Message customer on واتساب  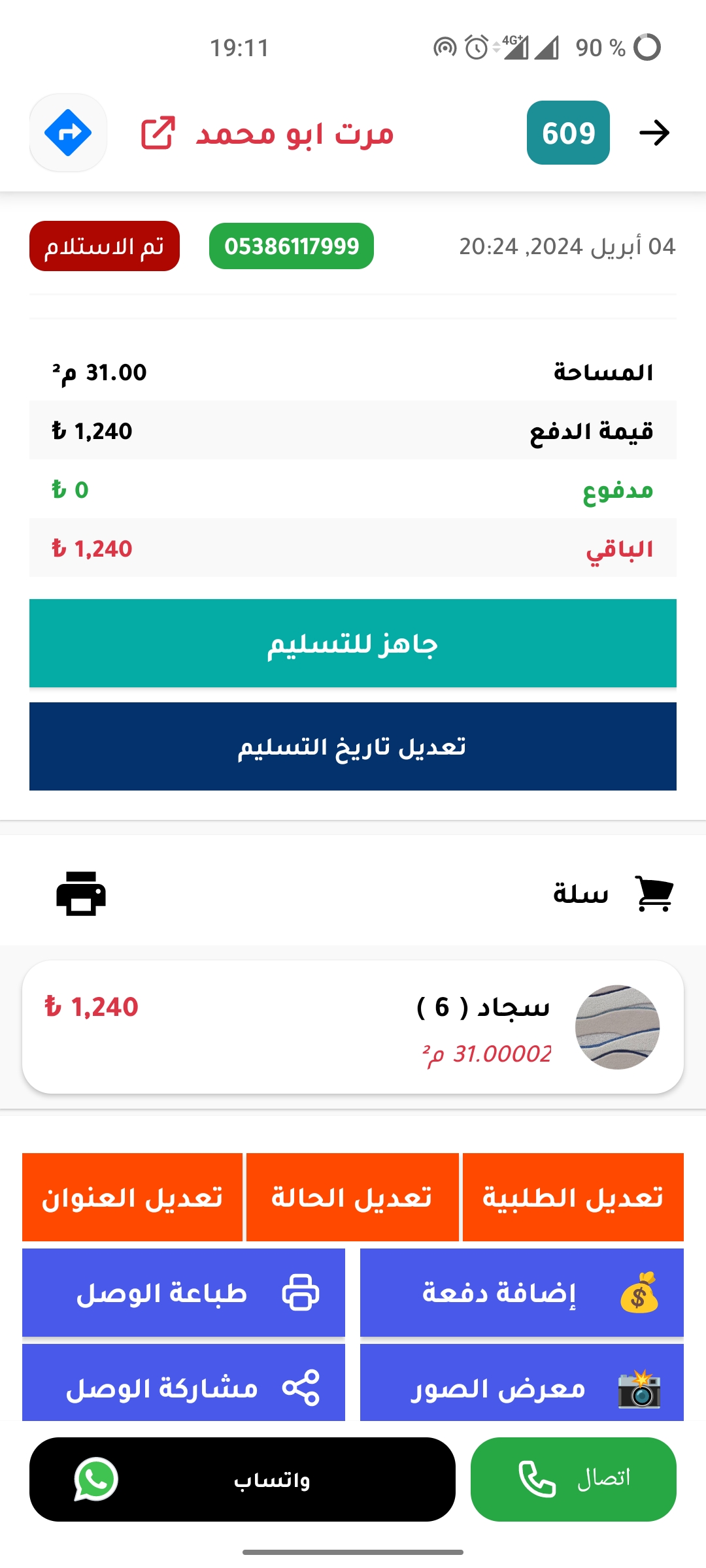coord(243,1479)
